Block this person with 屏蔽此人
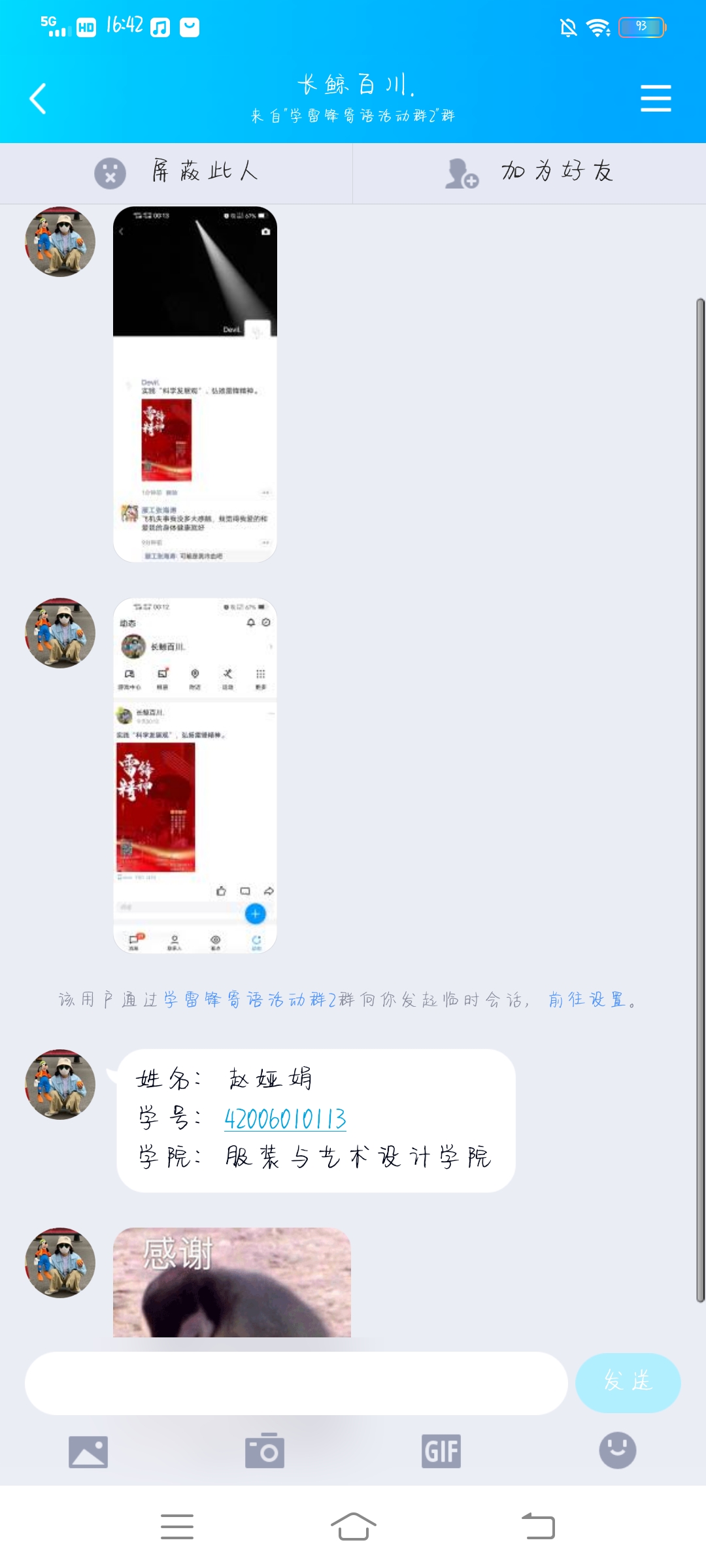Image resolution: width=706 pixels, height=1568 pixels. pos(176,172)
